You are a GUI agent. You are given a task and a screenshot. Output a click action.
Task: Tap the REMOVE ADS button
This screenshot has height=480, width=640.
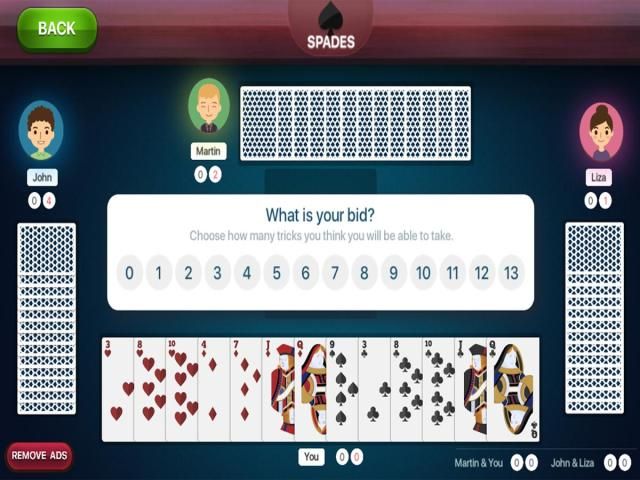tap(40, 456)
